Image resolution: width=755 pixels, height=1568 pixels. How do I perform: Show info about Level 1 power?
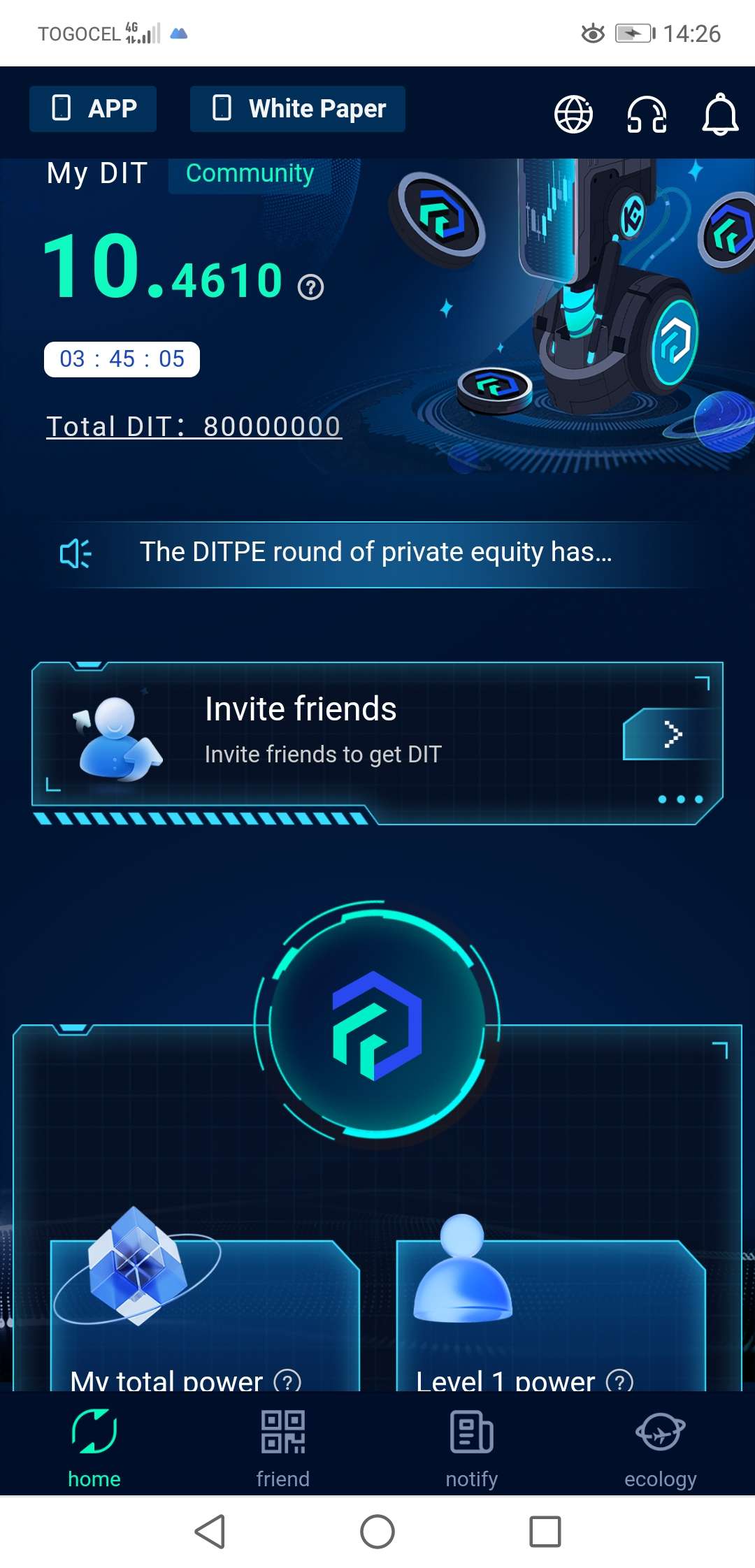click(x=619, y=1381)
